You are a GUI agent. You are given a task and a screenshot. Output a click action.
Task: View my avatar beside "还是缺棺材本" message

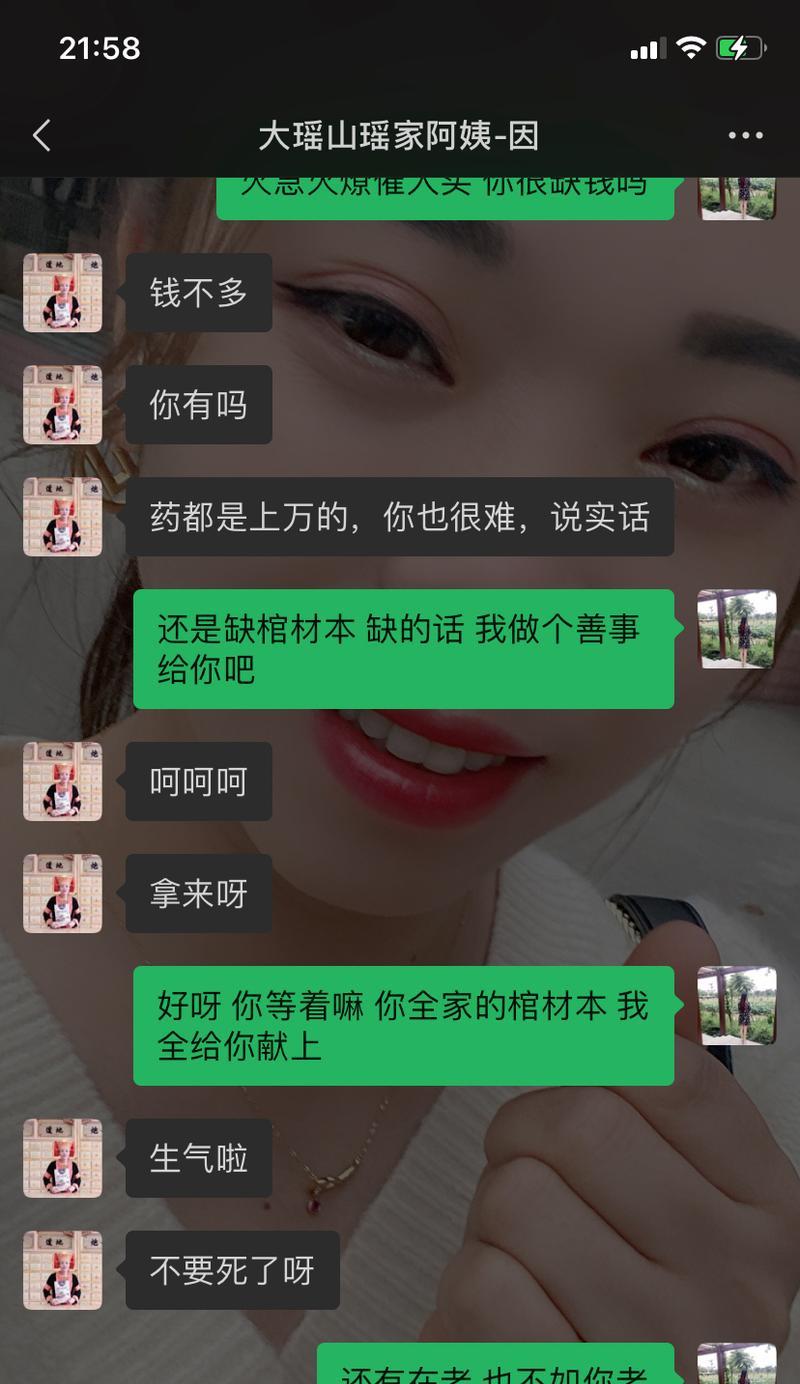737,629
